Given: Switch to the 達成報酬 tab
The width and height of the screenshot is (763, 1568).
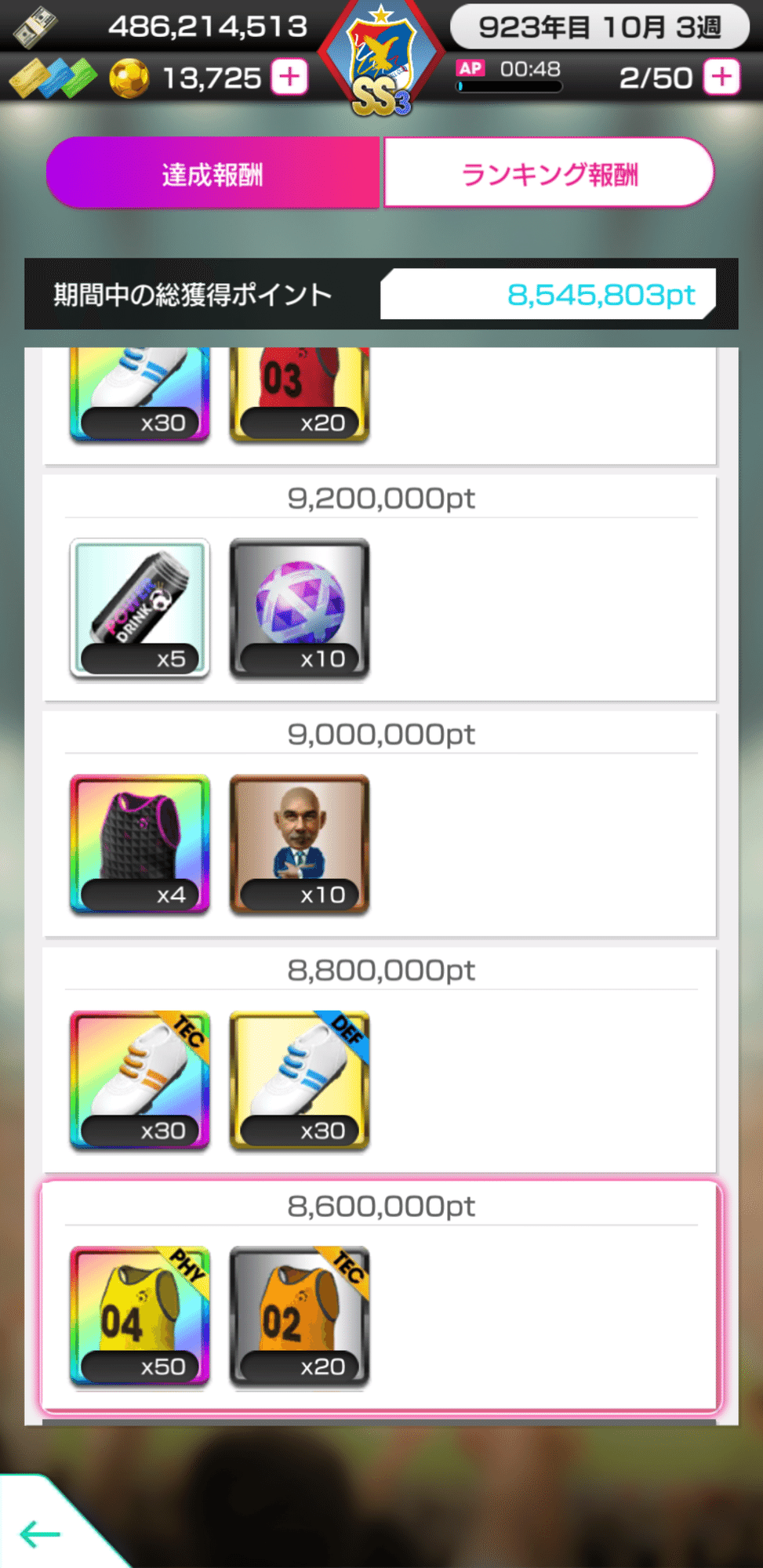Looking at the screenshot, I should pyautogui.click(x=213, y=173).
